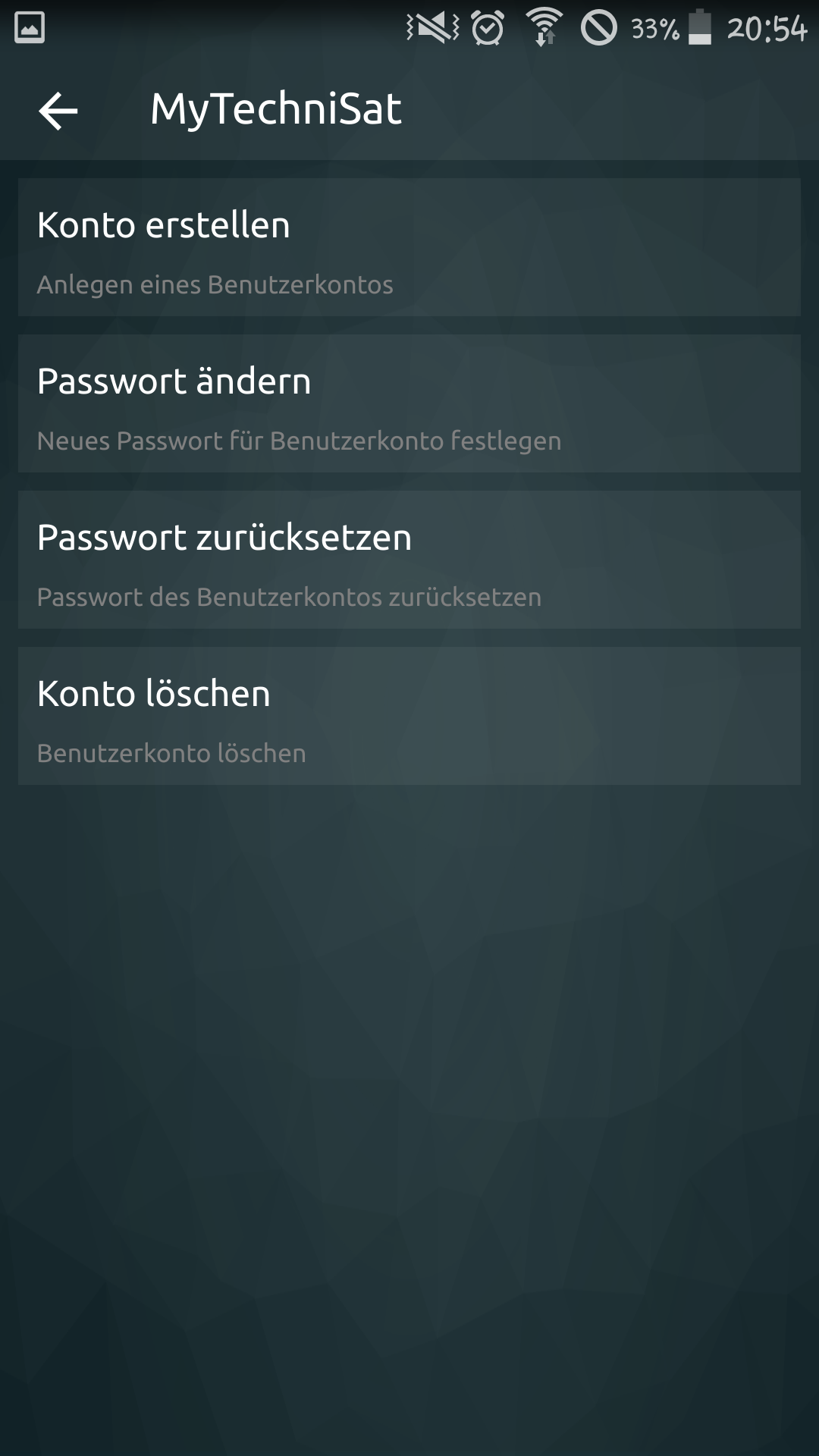Open Konto erstellen
This screenshot has height=1456, width=819.
click(409, 247)
